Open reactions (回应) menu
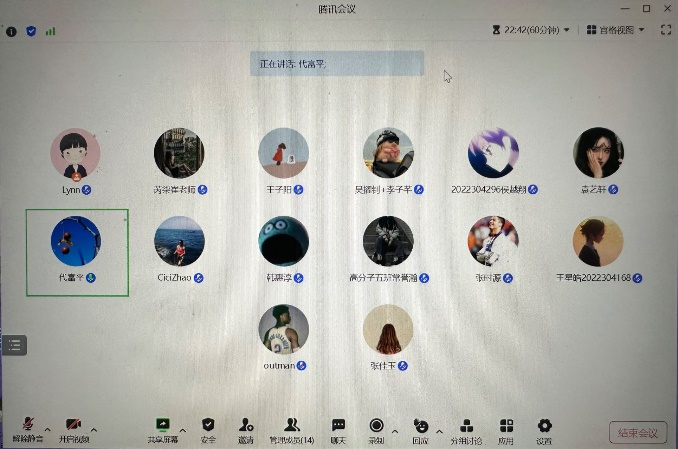678x449 pixels. [420, 429]
